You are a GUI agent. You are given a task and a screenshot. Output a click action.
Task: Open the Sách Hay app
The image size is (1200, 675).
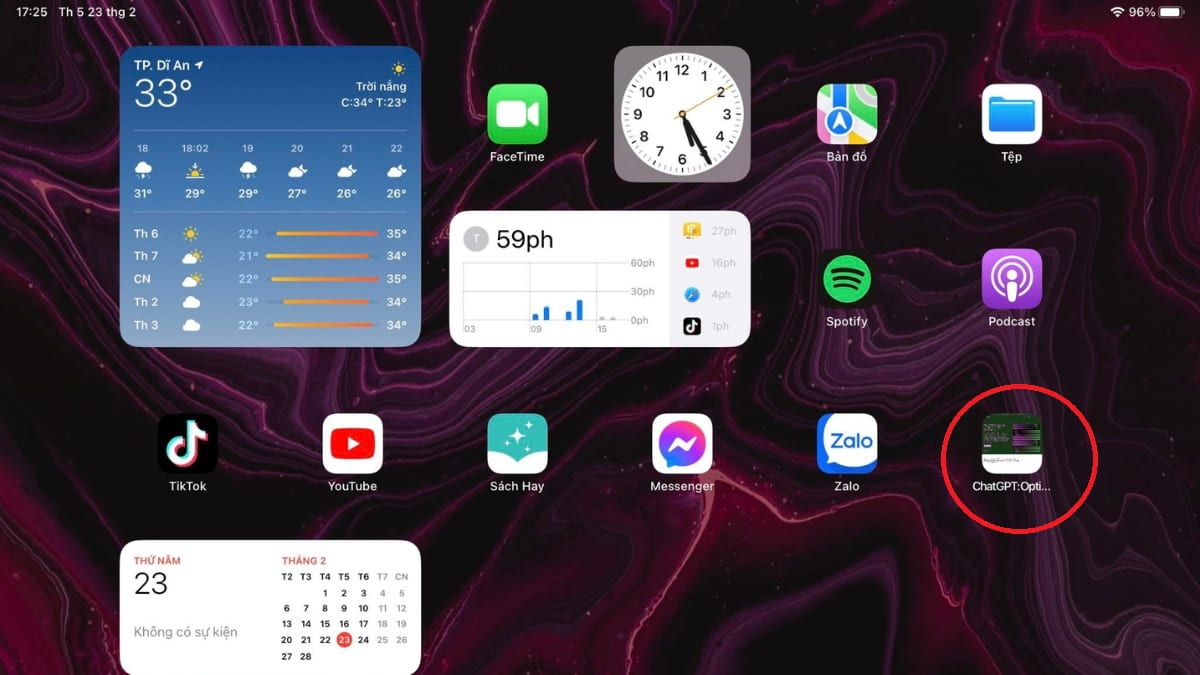click(x=517, y=444)
